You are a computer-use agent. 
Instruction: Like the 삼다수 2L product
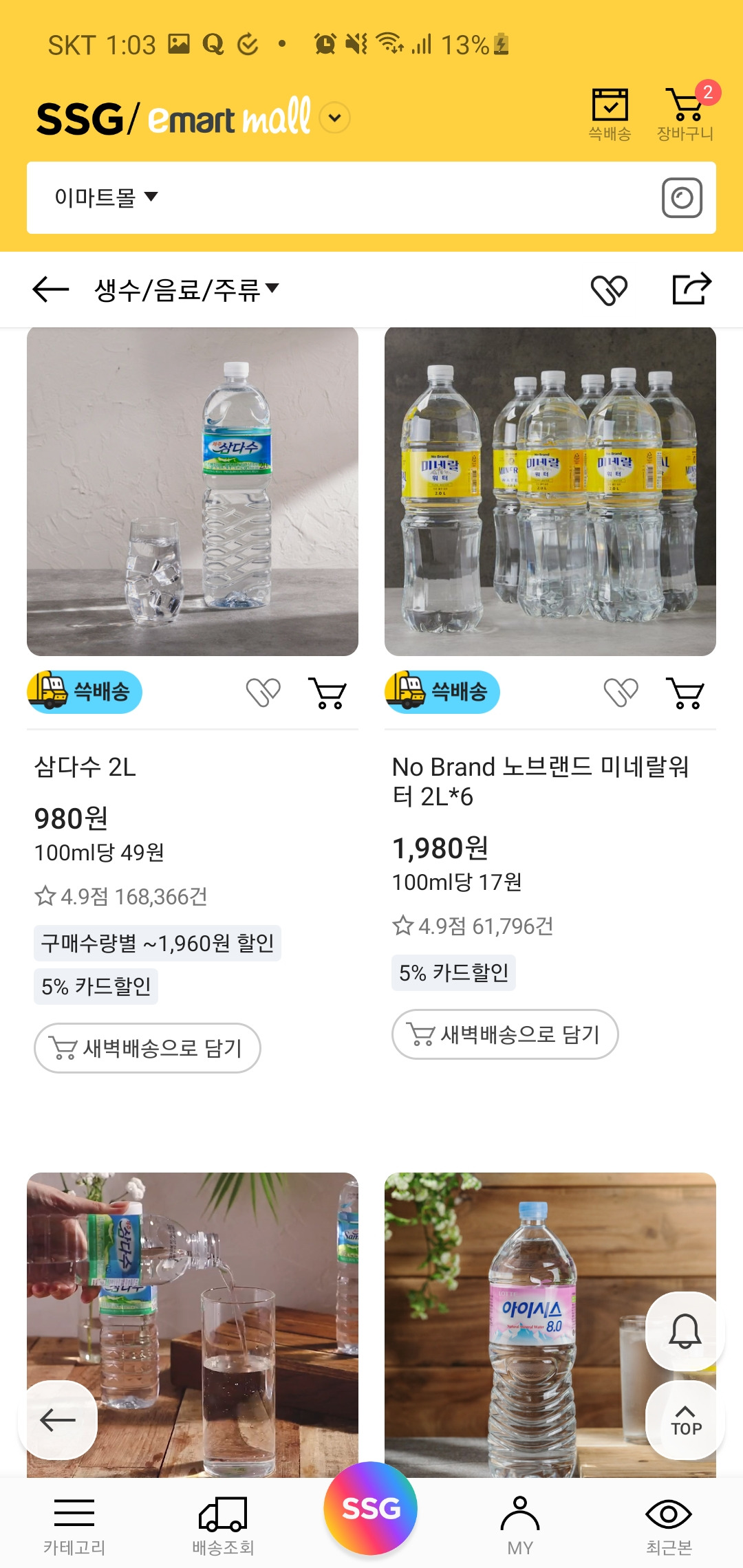click(x=263, y=693)
